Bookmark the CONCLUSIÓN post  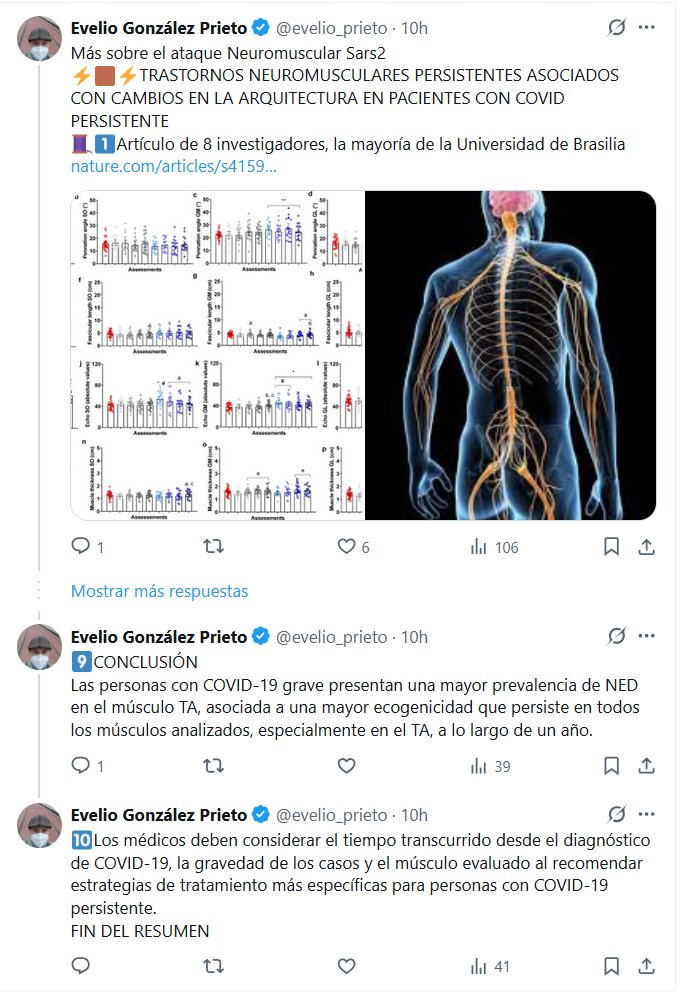coord(611,766)
